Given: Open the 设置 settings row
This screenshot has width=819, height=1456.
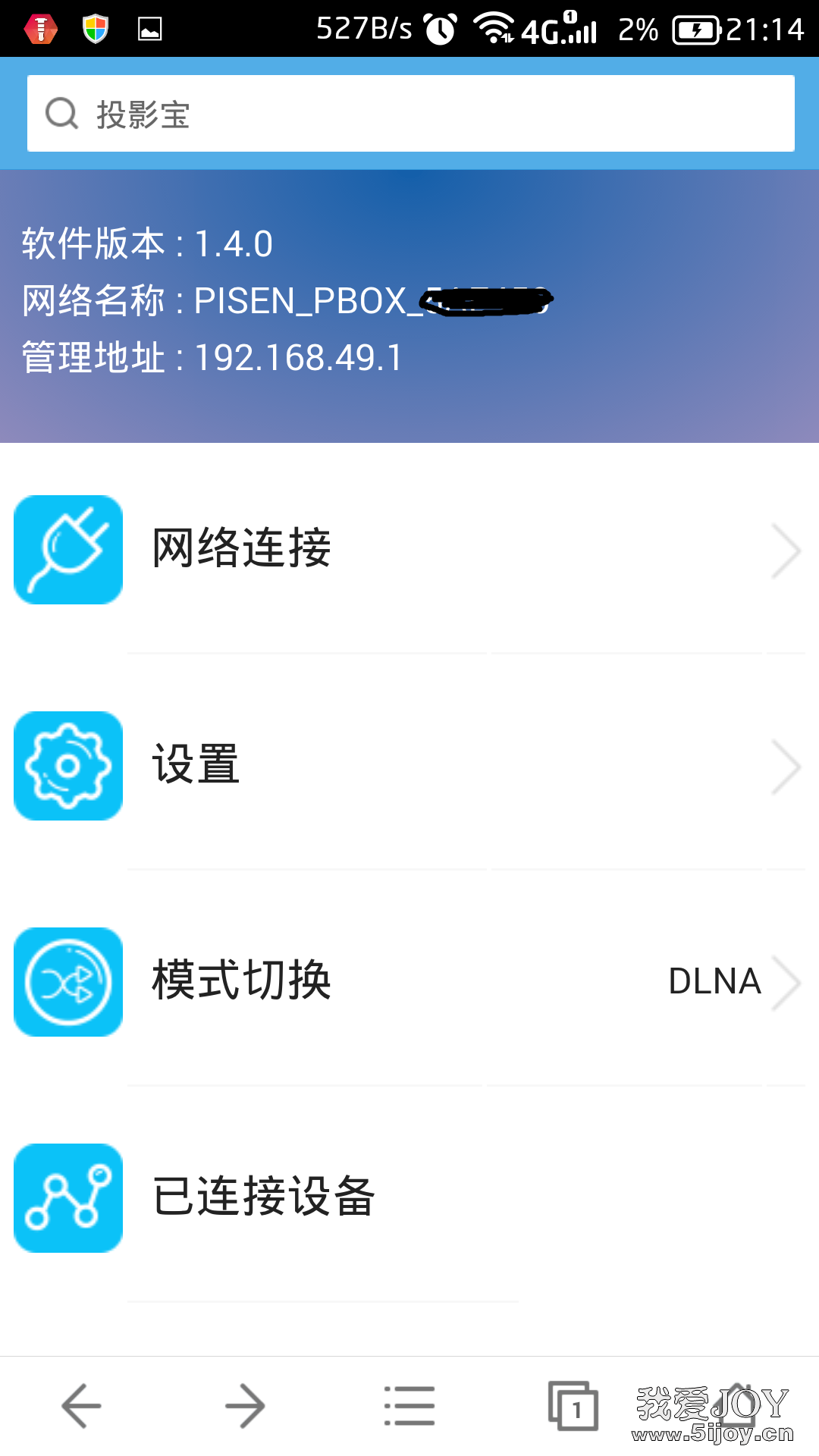Looking at the screenshot, I should [x=409, y=765].
